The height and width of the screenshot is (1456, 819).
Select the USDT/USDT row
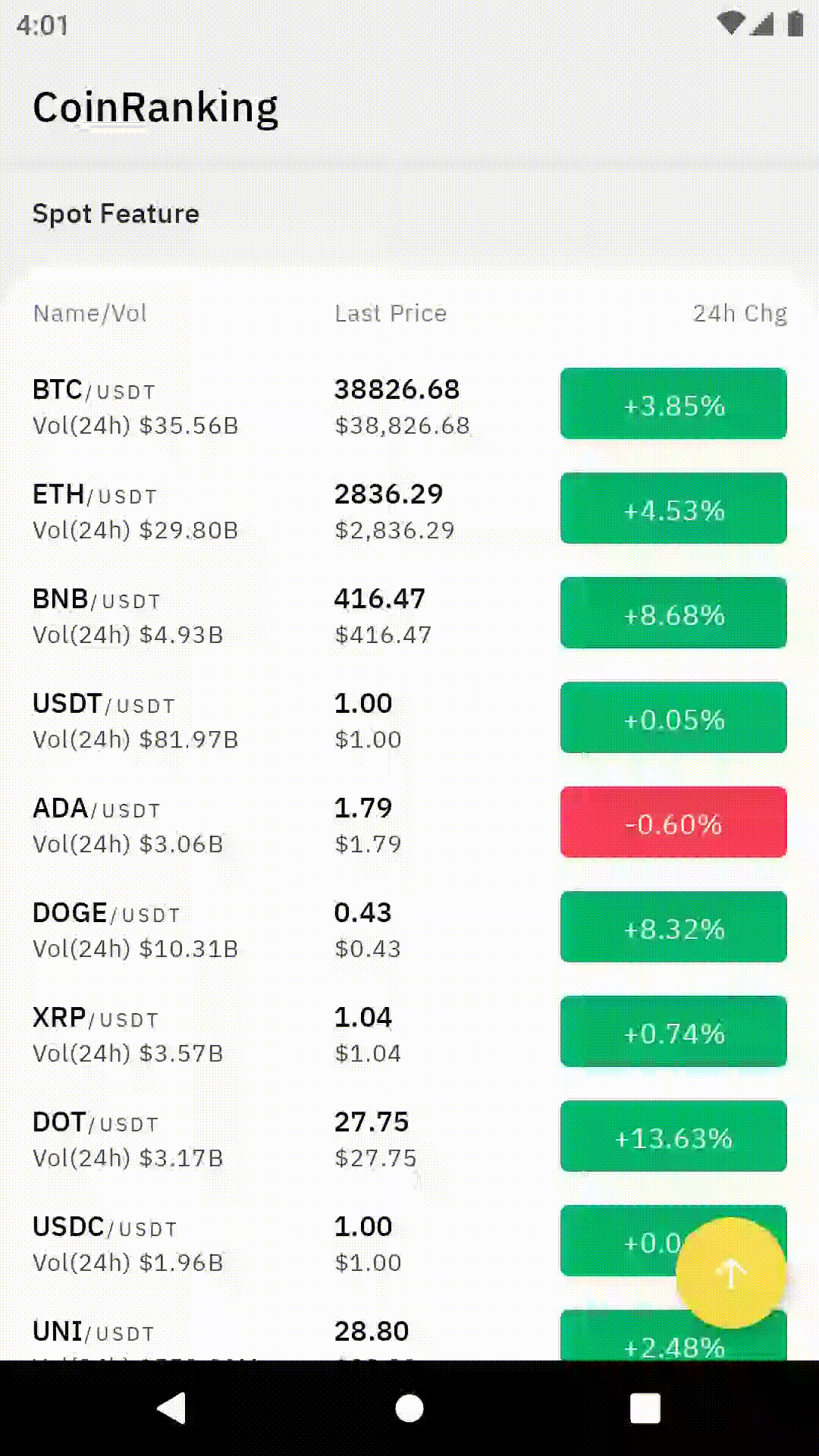tap(250, 720)
